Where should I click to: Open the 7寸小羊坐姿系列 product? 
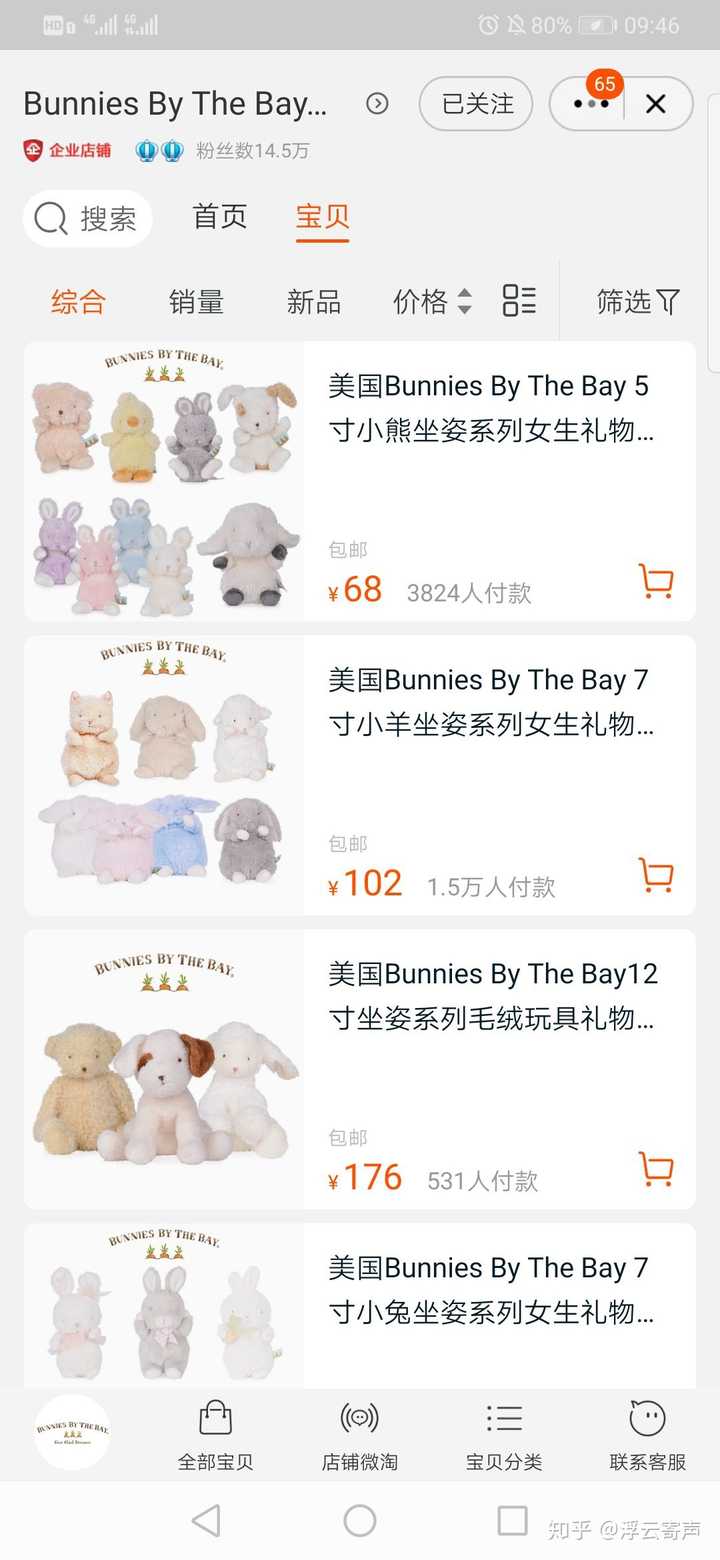[490, 702]
